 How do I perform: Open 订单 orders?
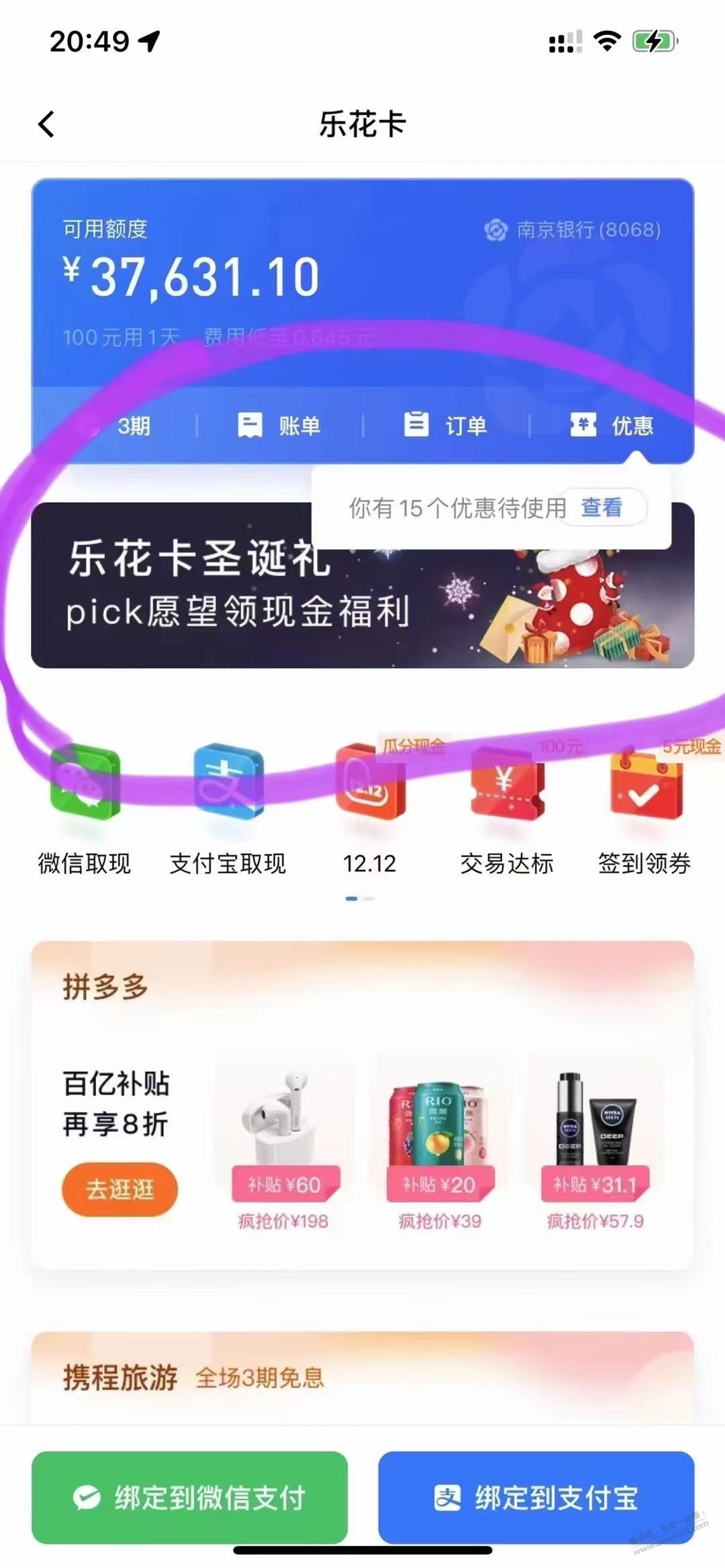point(446,426)
